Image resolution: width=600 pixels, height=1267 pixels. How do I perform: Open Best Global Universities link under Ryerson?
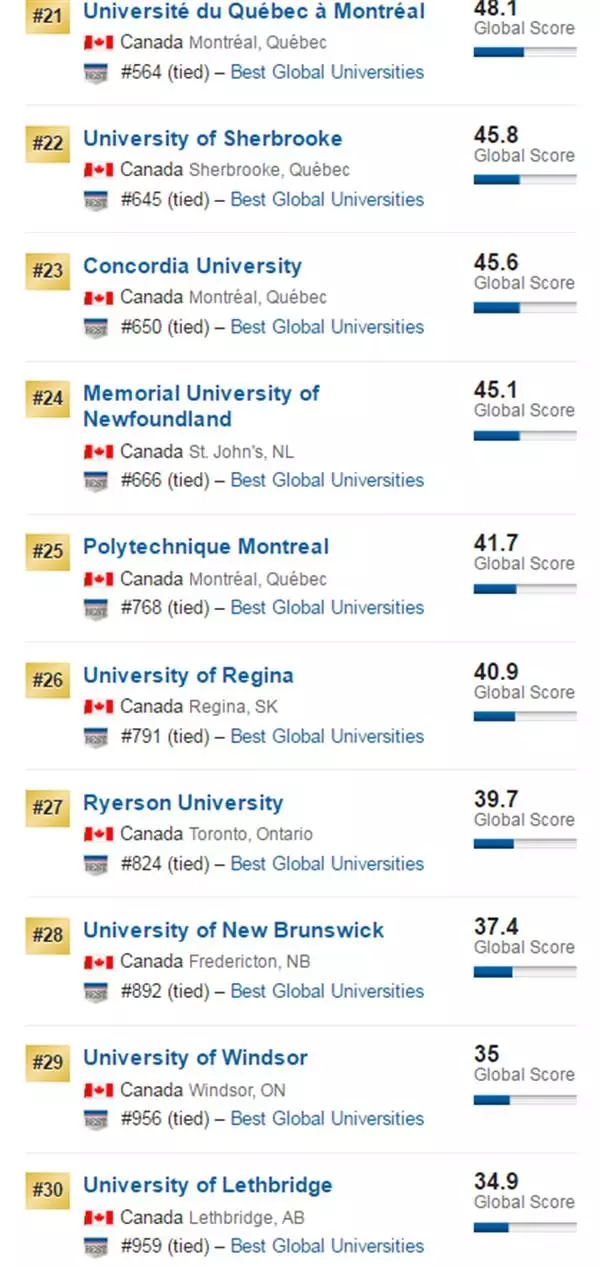click(x=327, y=864)
